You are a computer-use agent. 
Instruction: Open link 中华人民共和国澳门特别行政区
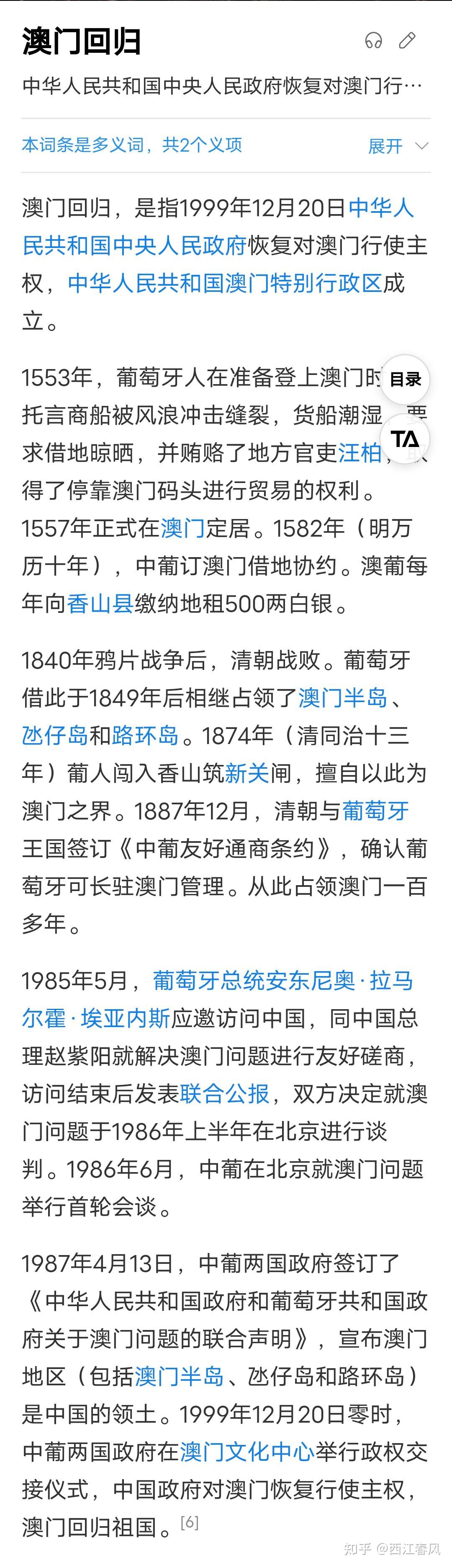click(x=224, y=284)
